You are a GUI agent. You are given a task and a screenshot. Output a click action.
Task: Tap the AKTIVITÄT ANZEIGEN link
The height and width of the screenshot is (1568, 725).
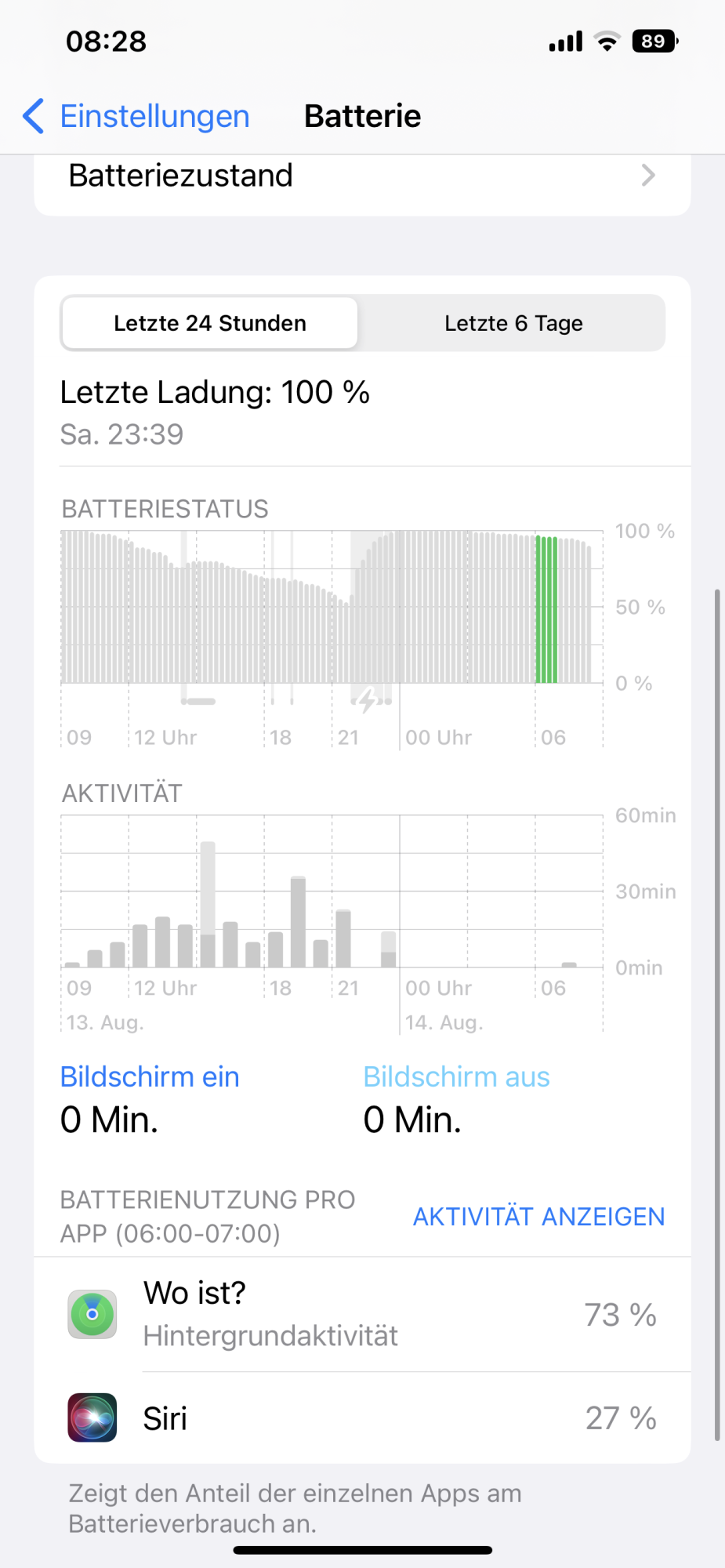pos(539,1217)
